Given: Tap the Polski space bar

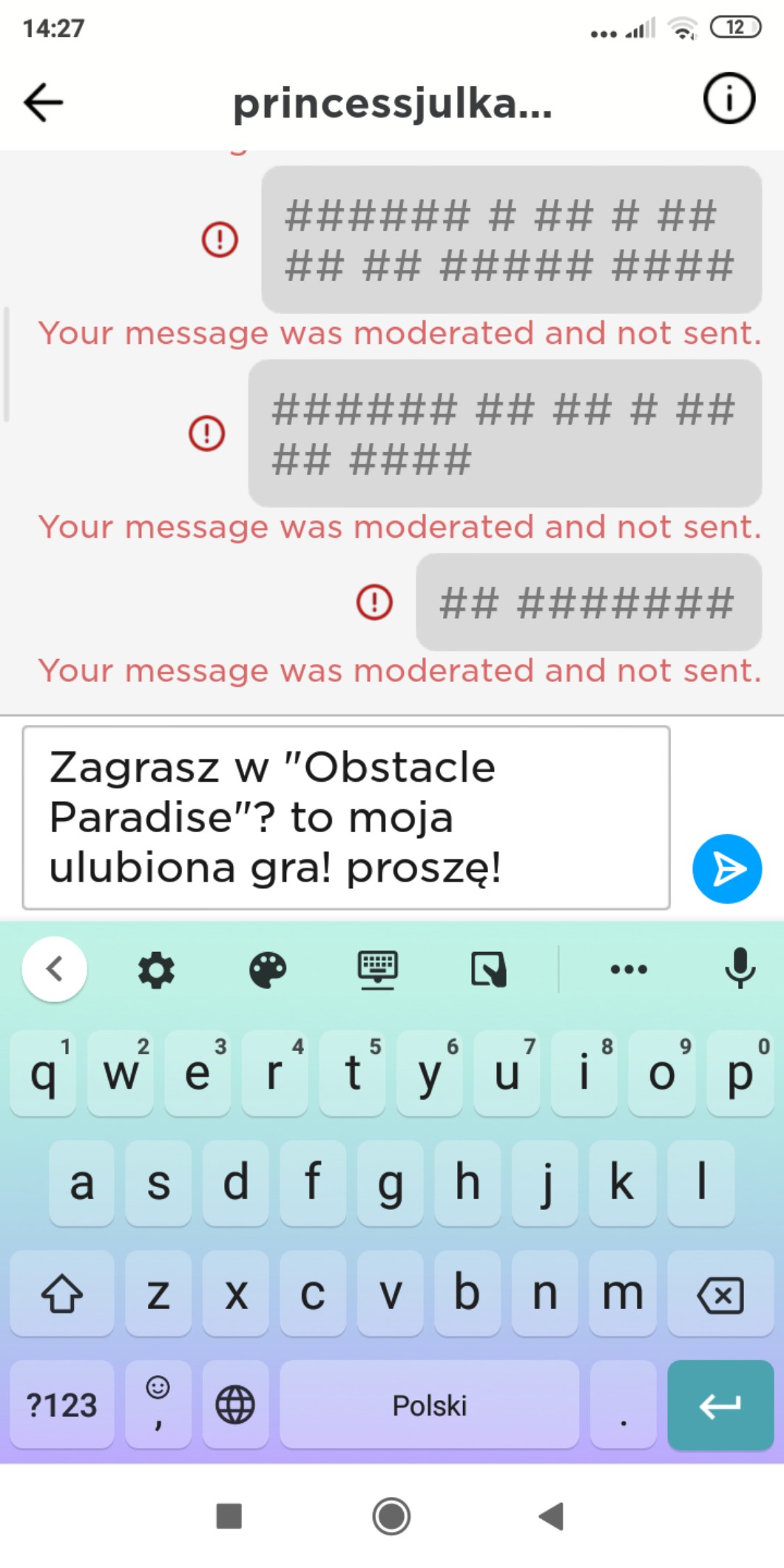Looking at the screenshot, I should [429, 1405].
